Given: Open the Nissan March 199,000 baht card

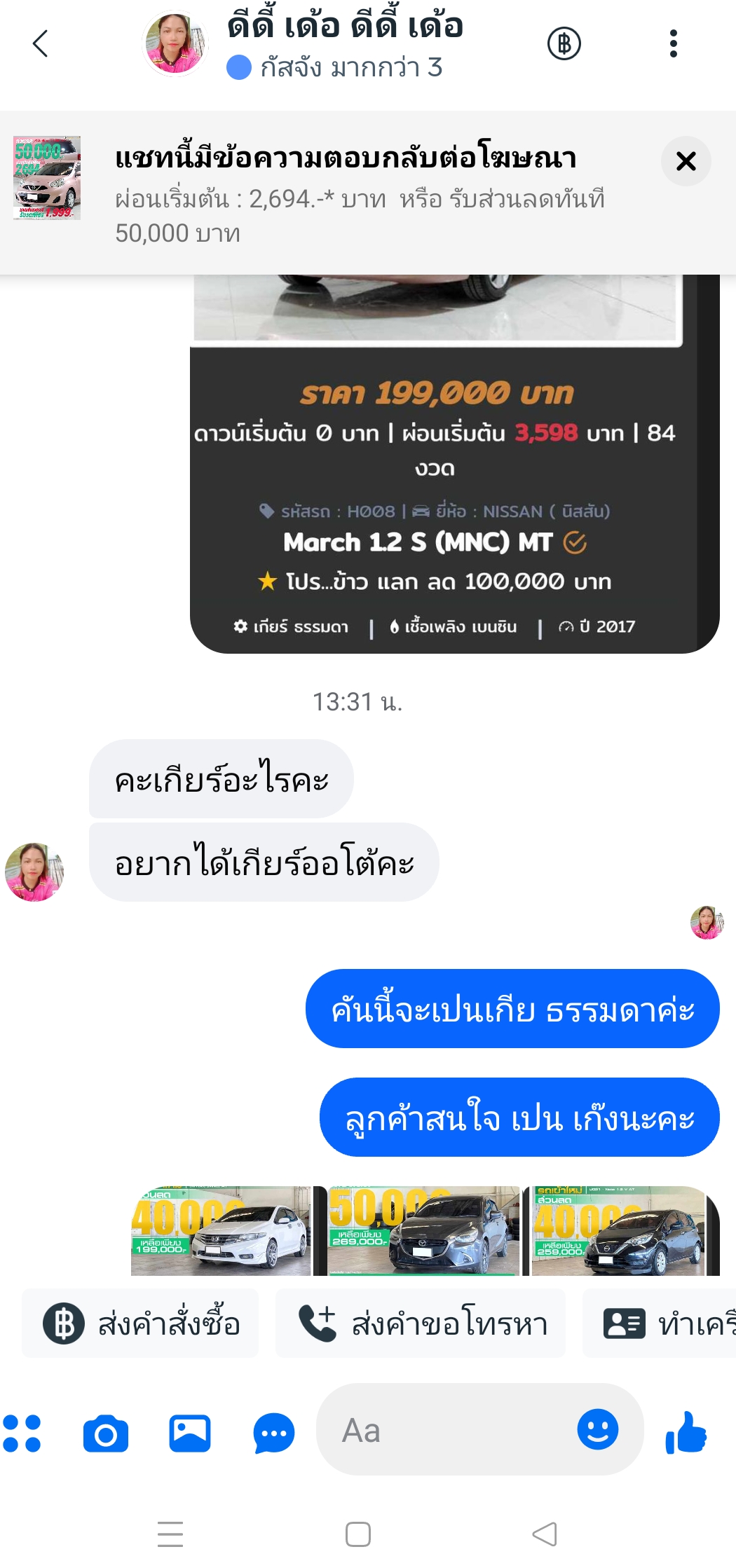Looking at the screenshot, I should [454, 464].
